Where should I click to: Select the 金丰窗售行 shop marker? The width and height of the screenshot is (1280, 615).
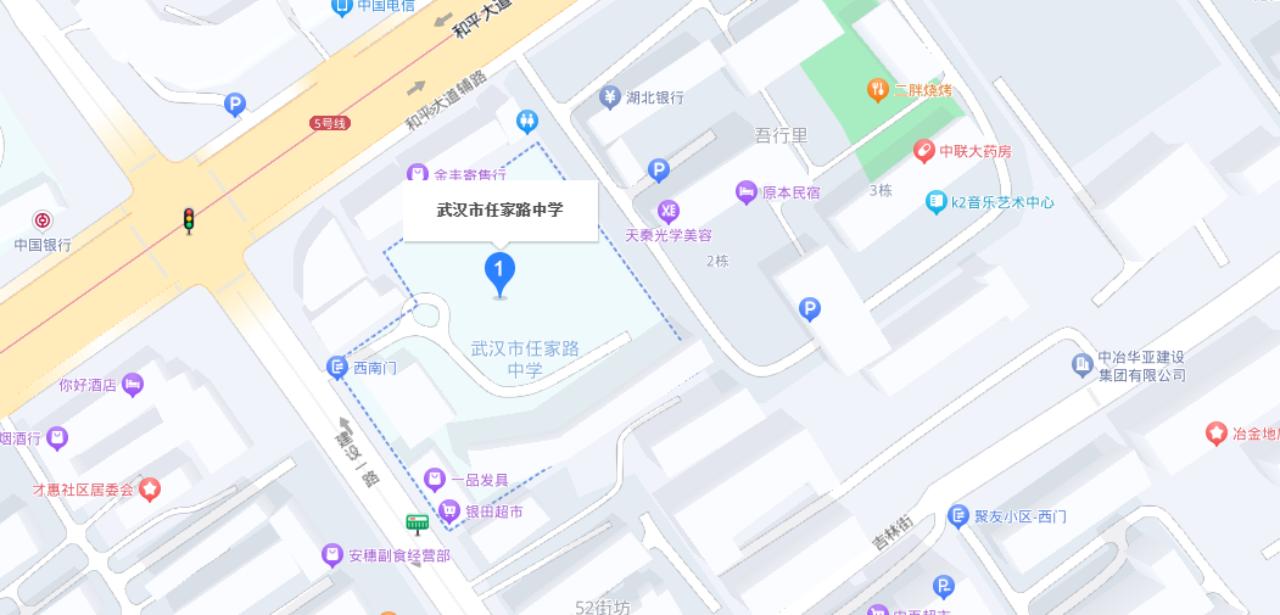[418, 174]
